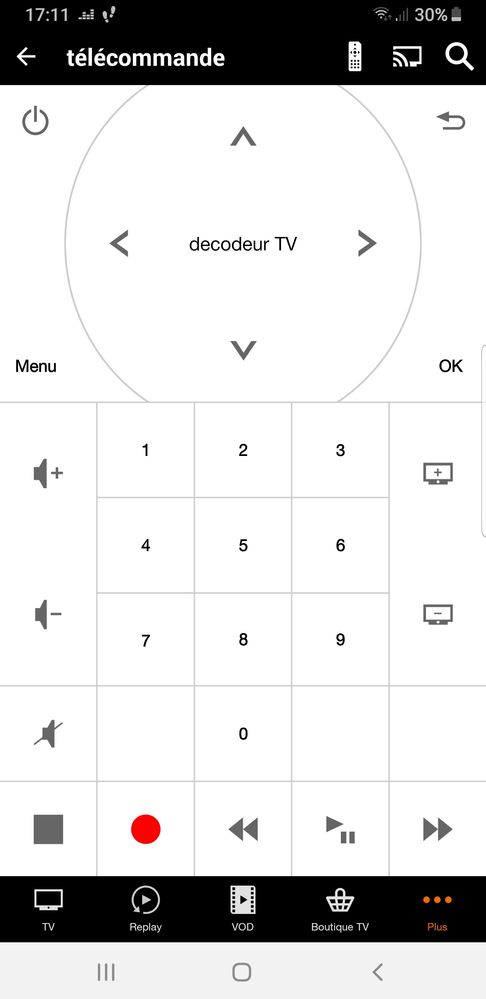Go to the previous channel

(x=438, y=614)
